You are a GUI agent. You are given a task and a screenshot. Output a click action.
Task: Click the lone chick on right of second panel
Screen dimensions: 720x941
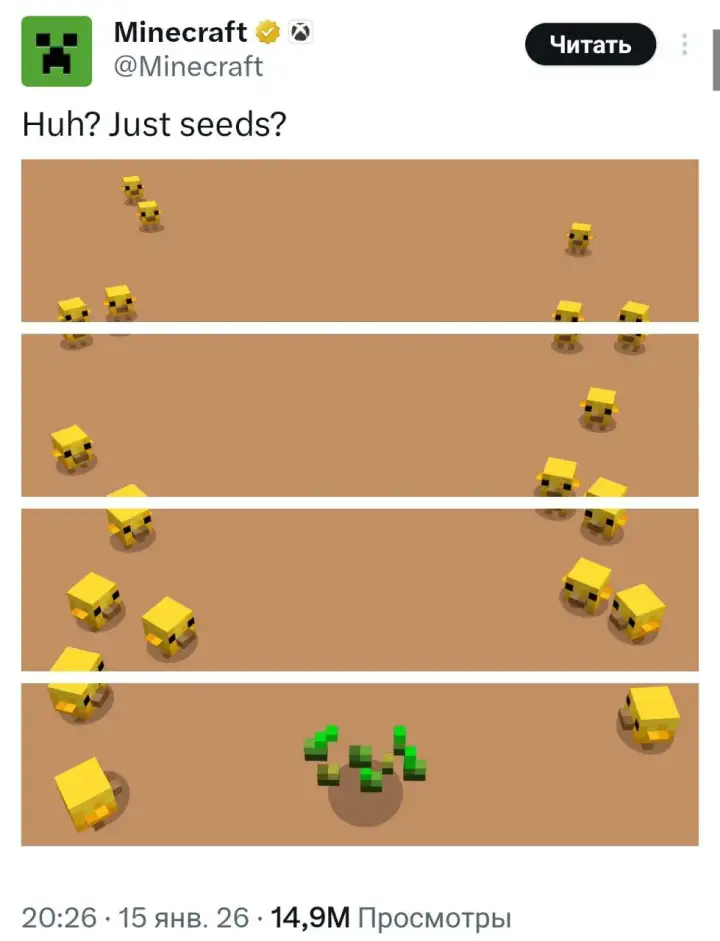(x=600, y=410)
